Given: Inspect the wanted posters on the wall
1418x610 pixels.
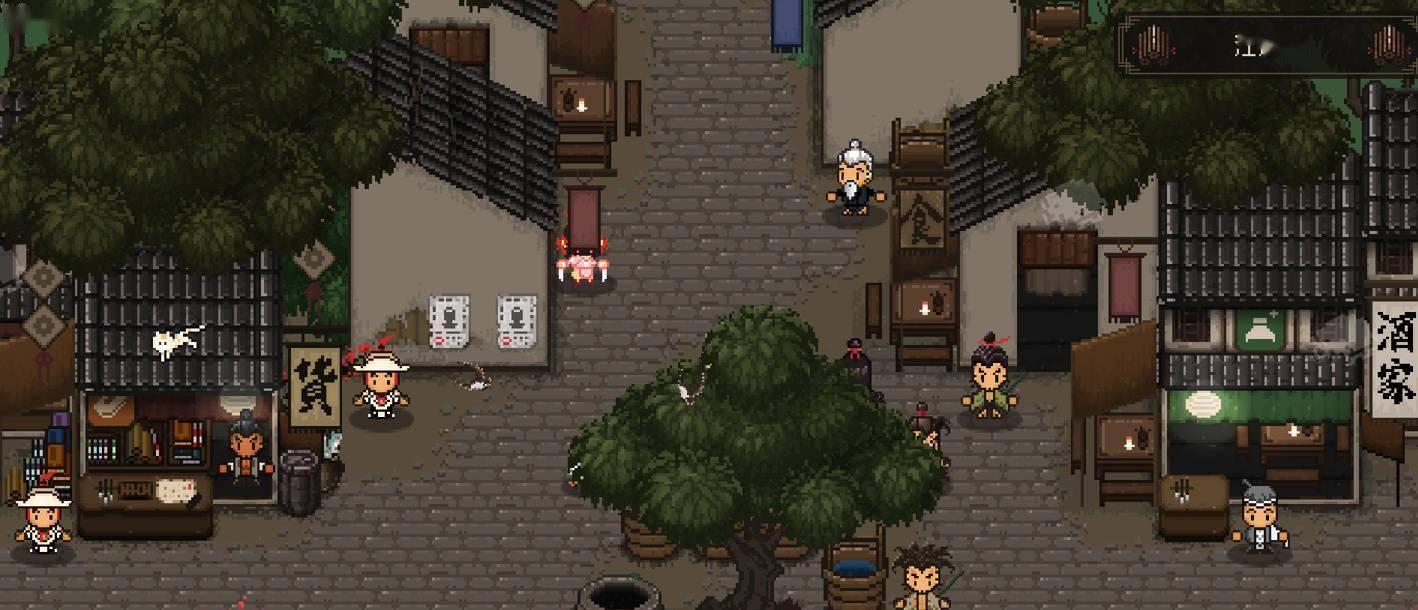Looking at the screenshot, I should (483, 321).
